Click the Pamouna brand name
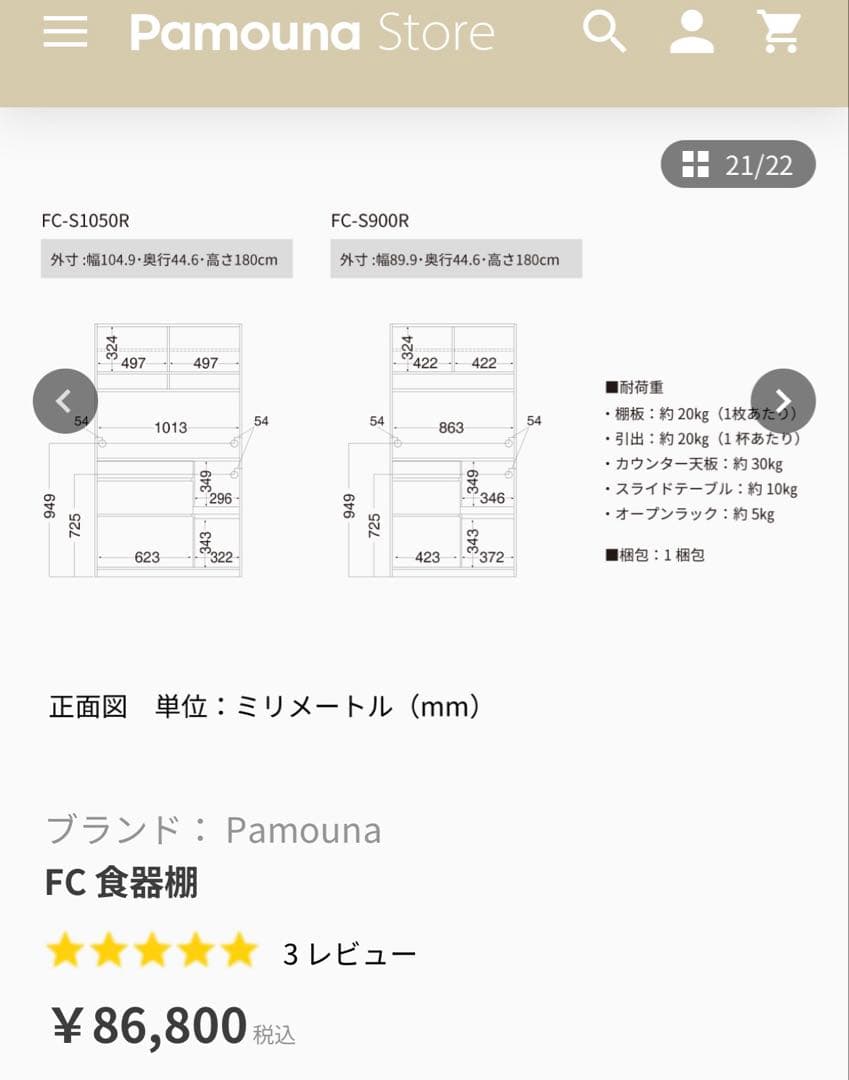Screen dimensions: 849x1080 pyautogui.click(x=305, y=829)
